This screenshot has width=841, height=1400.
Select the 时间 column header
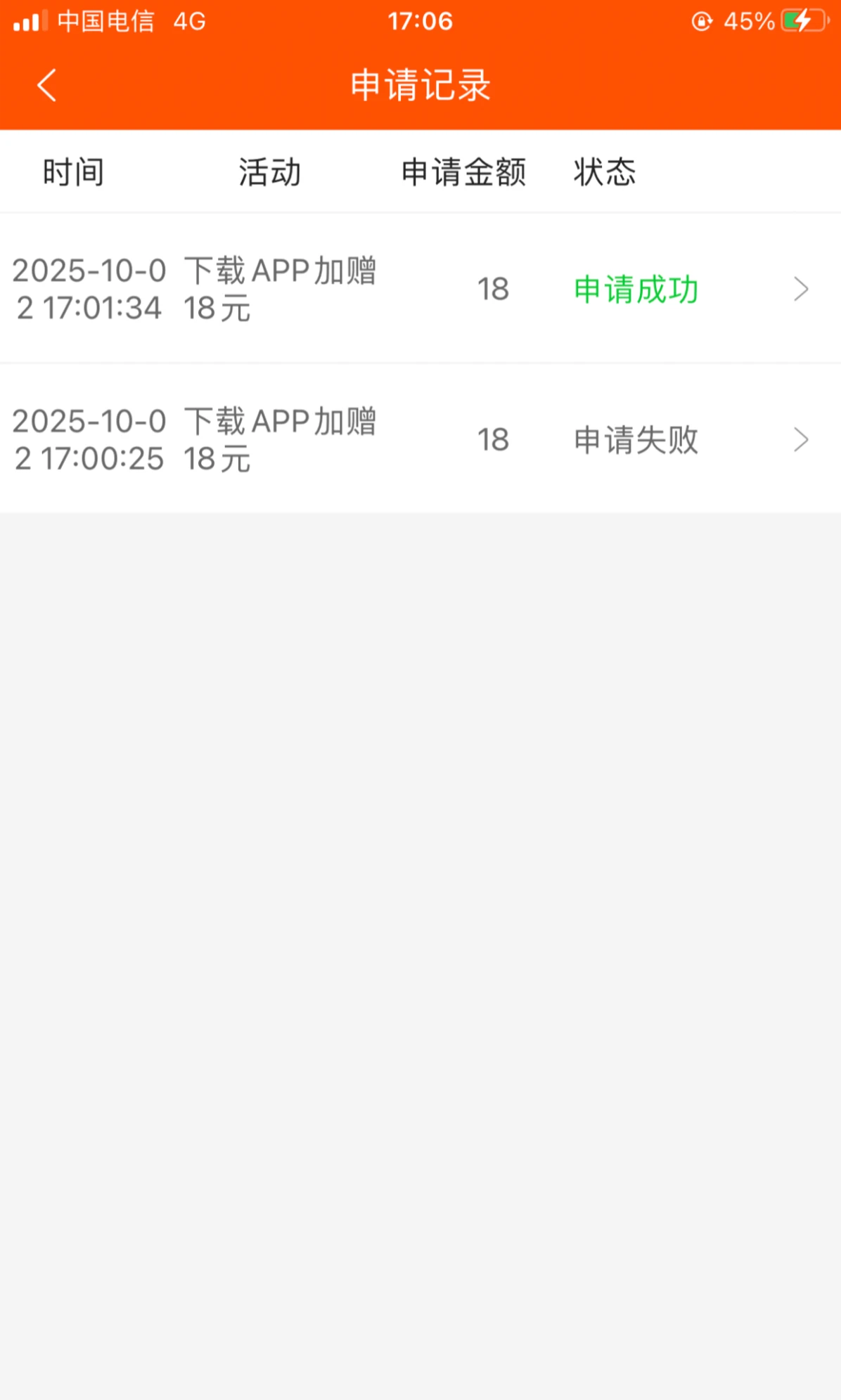pos(74,172)
